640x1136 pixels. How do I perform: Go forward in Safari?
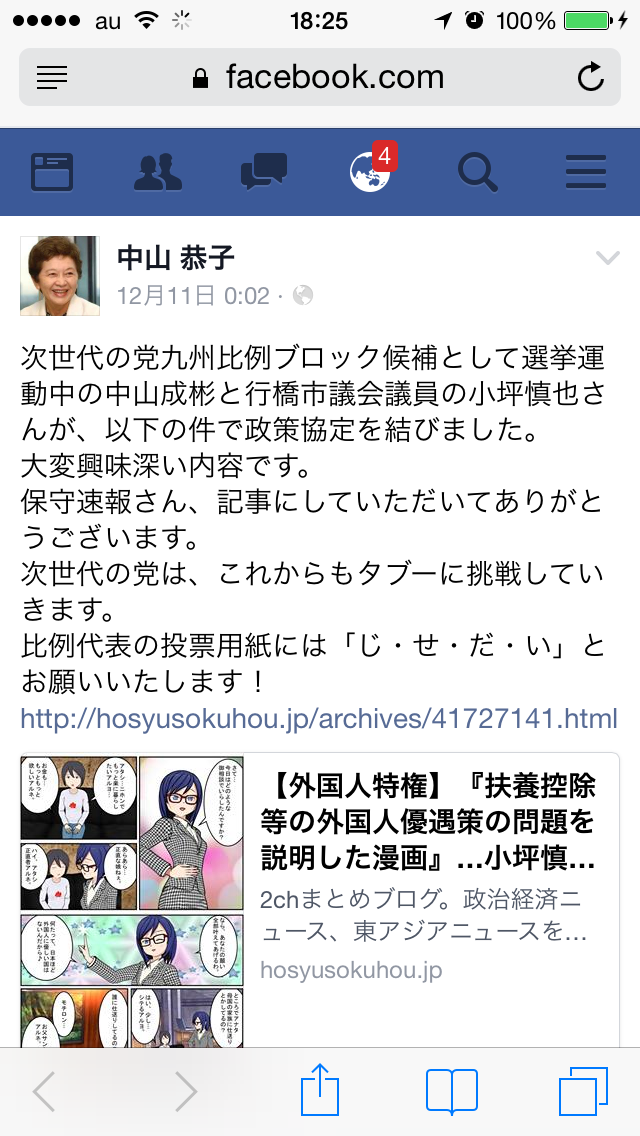pos(186,1091)
